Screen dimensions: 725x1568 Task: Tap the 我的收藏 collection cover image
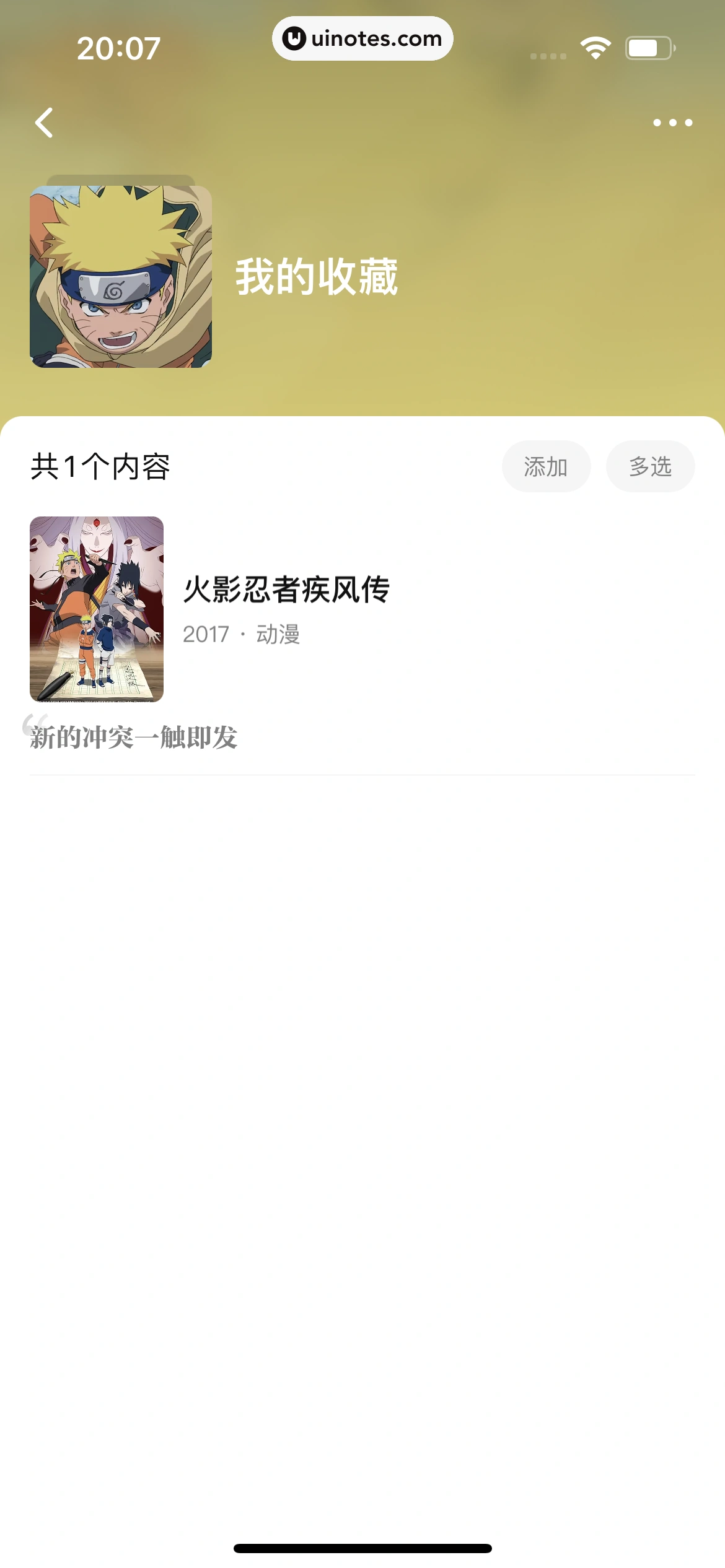121,277
